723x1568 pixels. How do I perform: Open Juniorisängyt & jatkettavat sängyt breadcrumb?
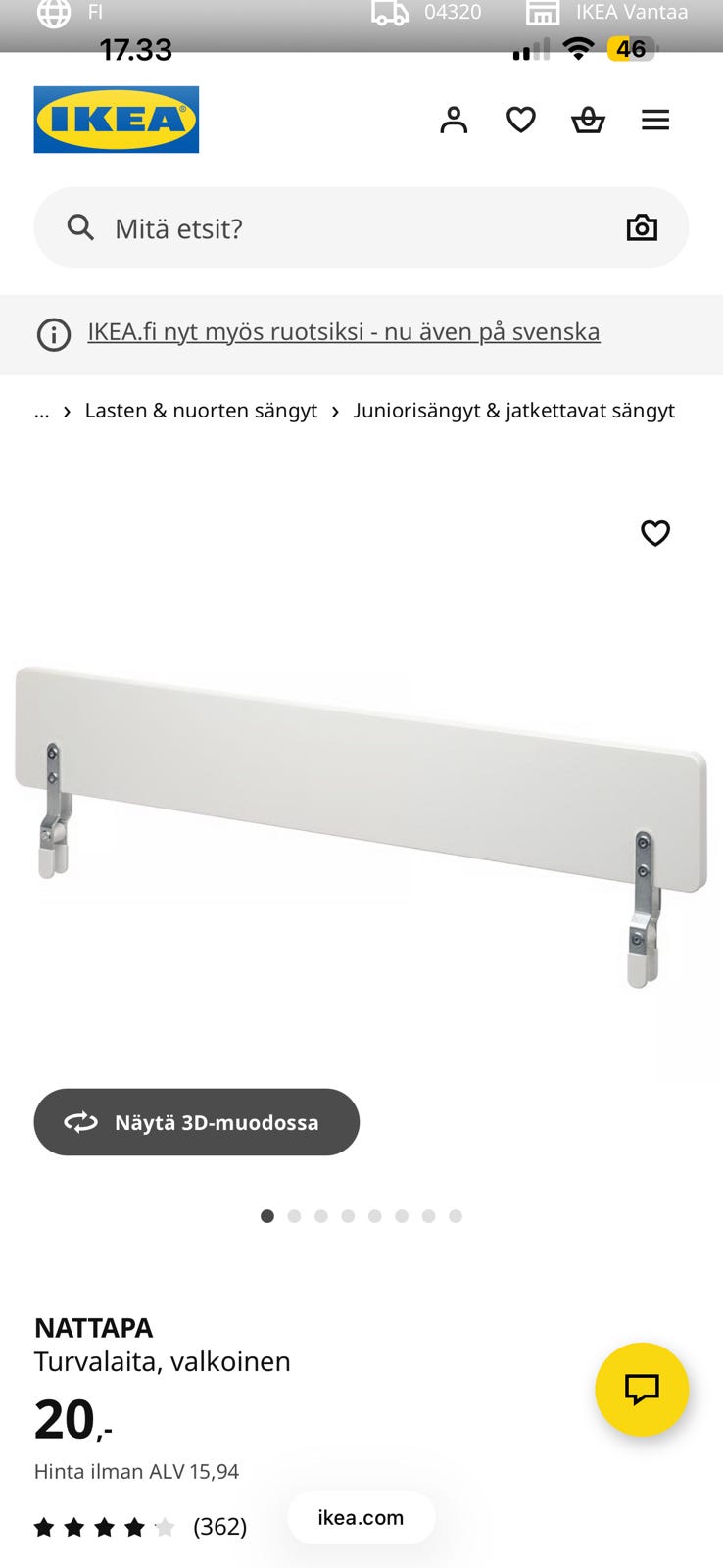[x=514, y=411]
